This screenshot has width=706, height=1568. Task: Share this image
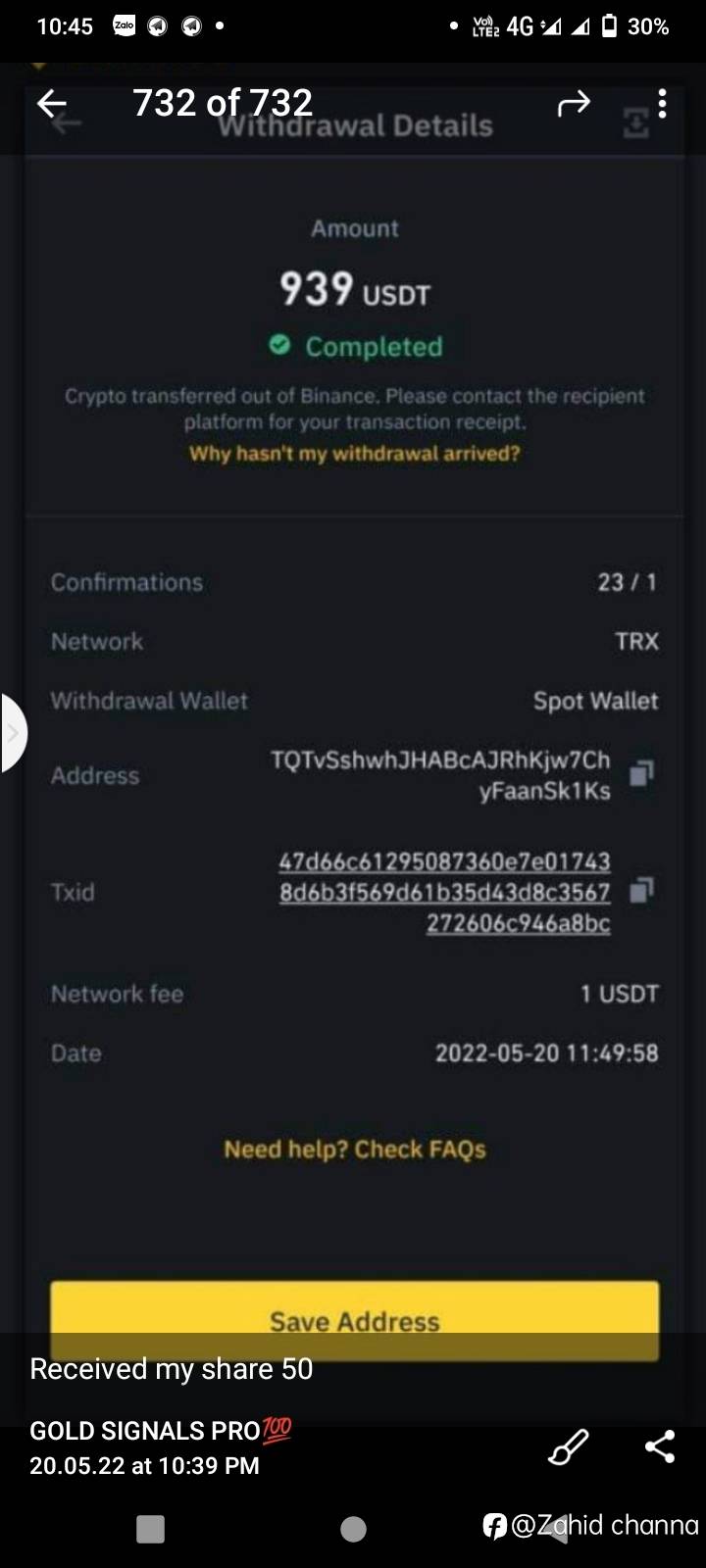tap(660, 1446)
